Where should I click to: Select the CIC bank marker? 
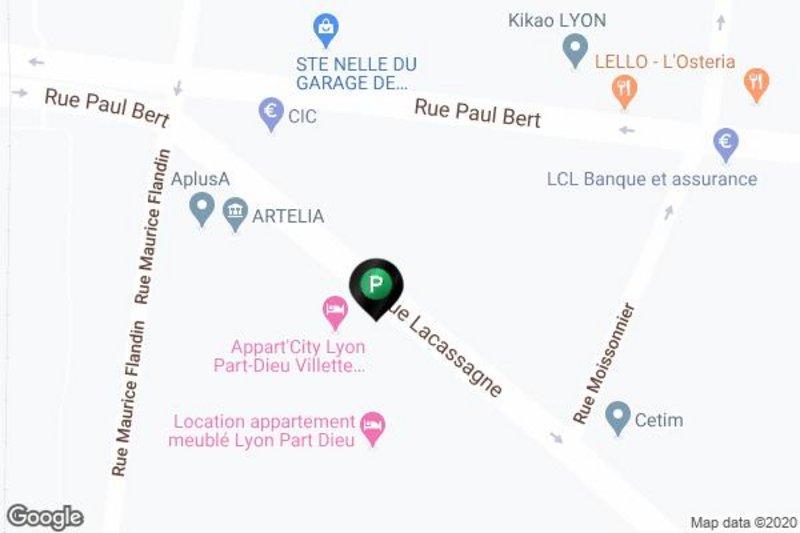pos(270,113)
